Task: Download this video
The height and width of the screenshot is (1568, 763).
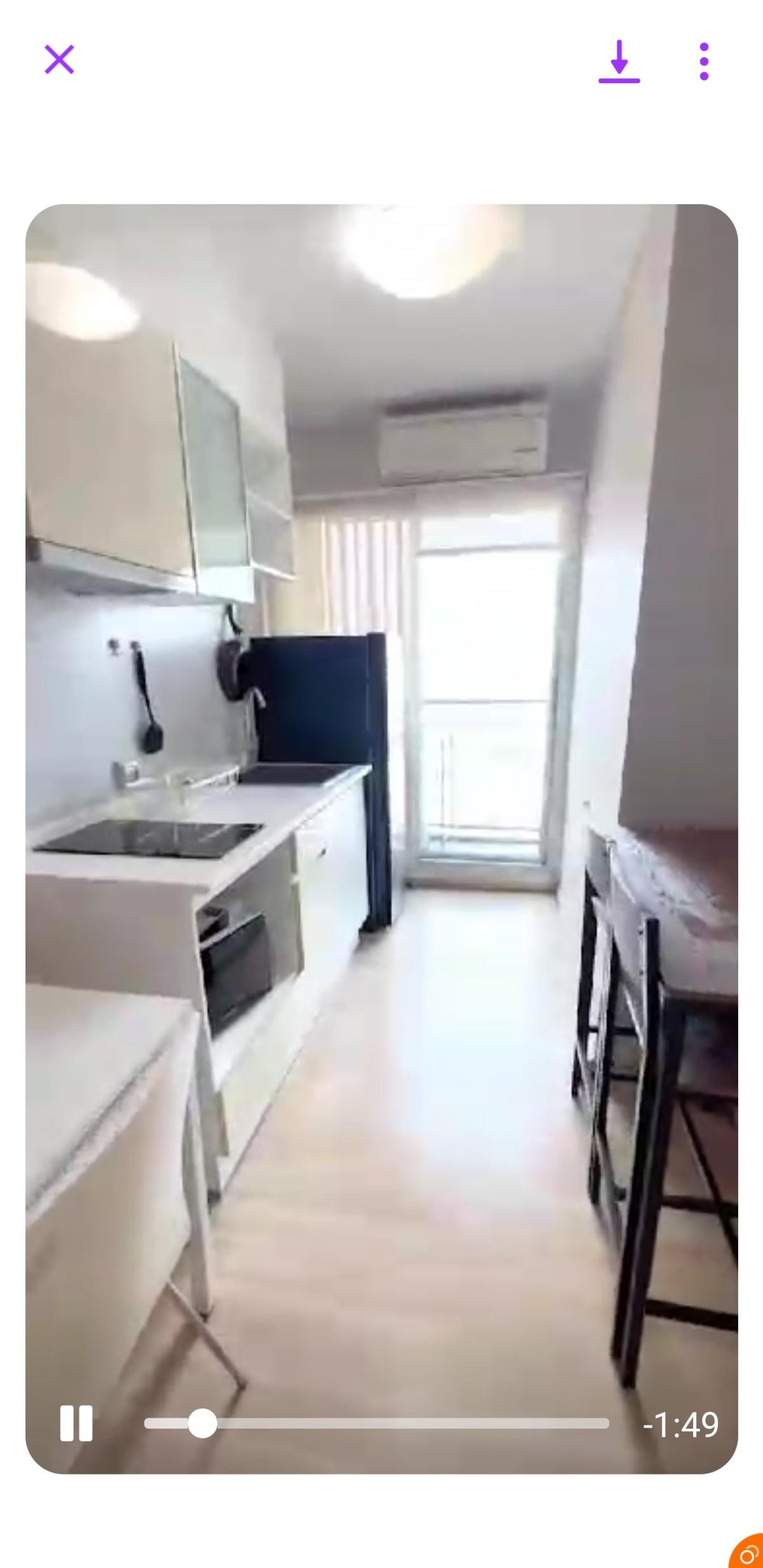Action: (619, 62)
